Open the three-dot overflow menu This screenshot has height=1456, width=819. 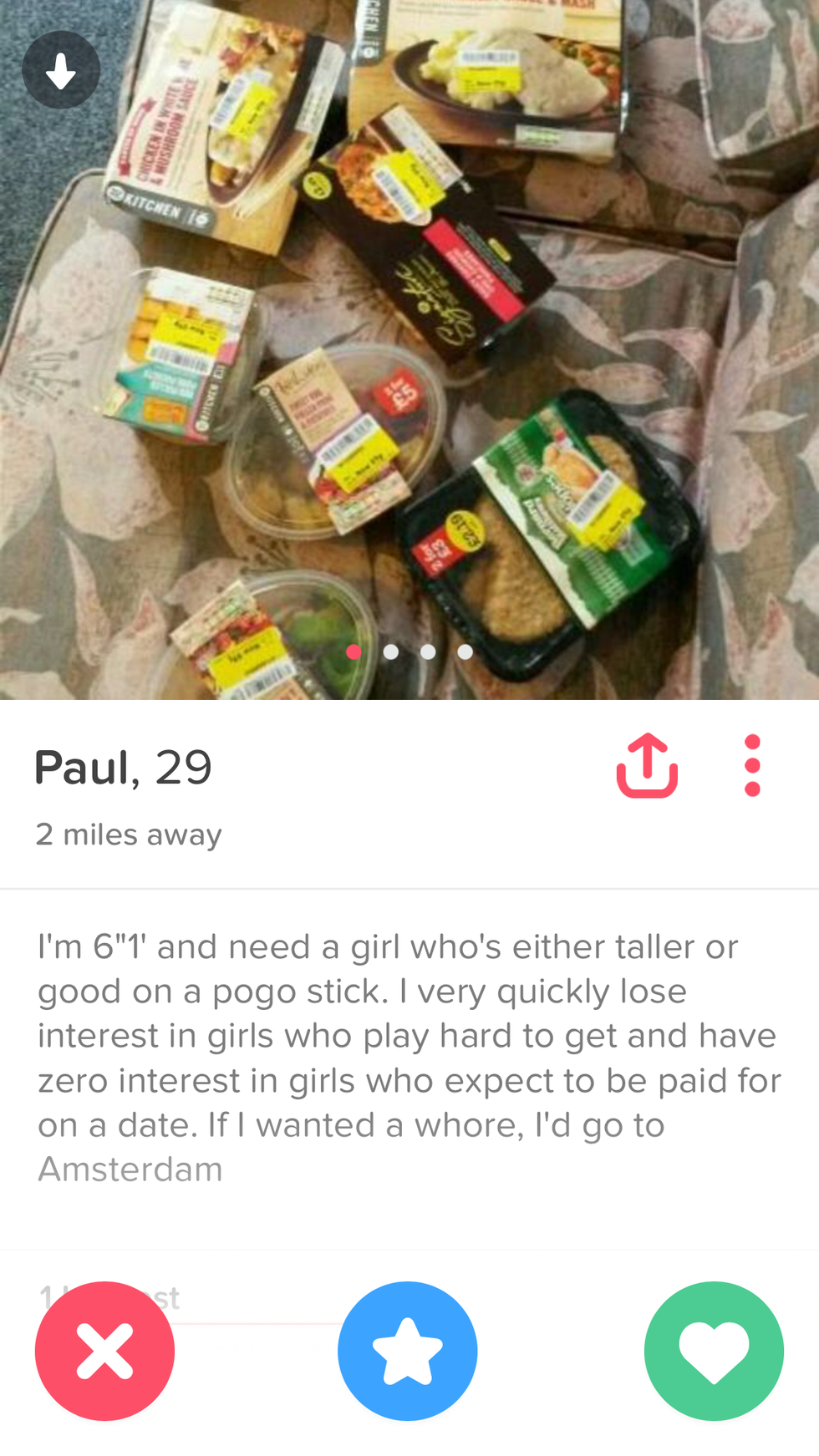tap(752, 766)
